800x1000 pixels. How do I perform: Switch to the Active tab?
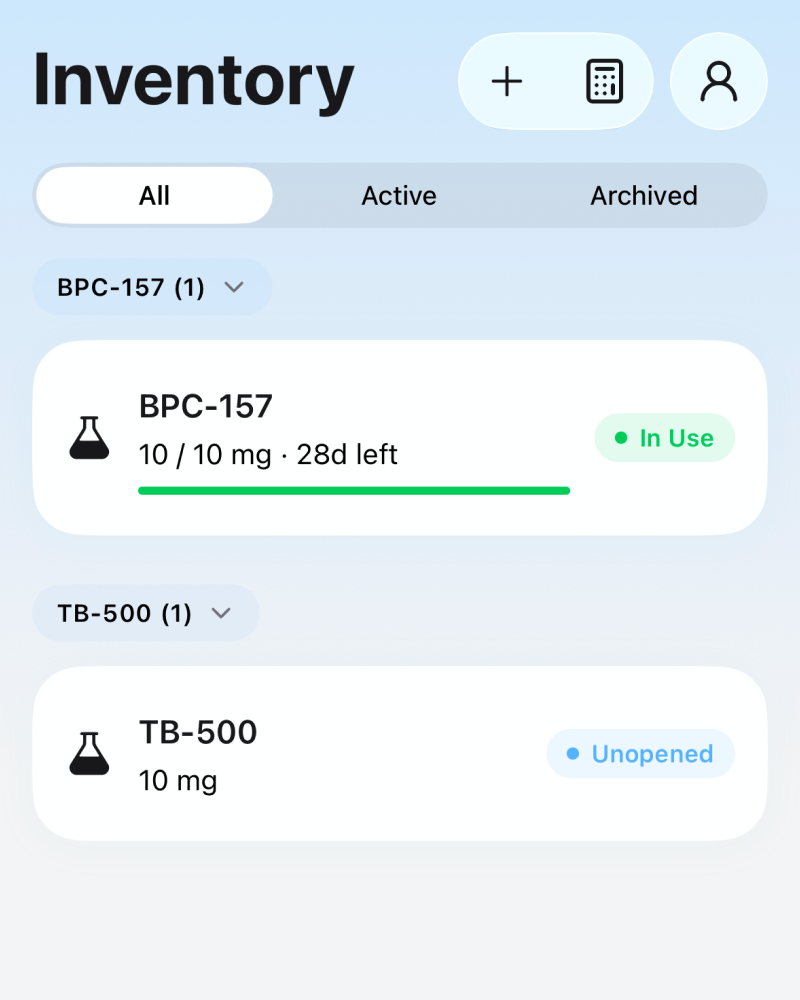point(399,195)
